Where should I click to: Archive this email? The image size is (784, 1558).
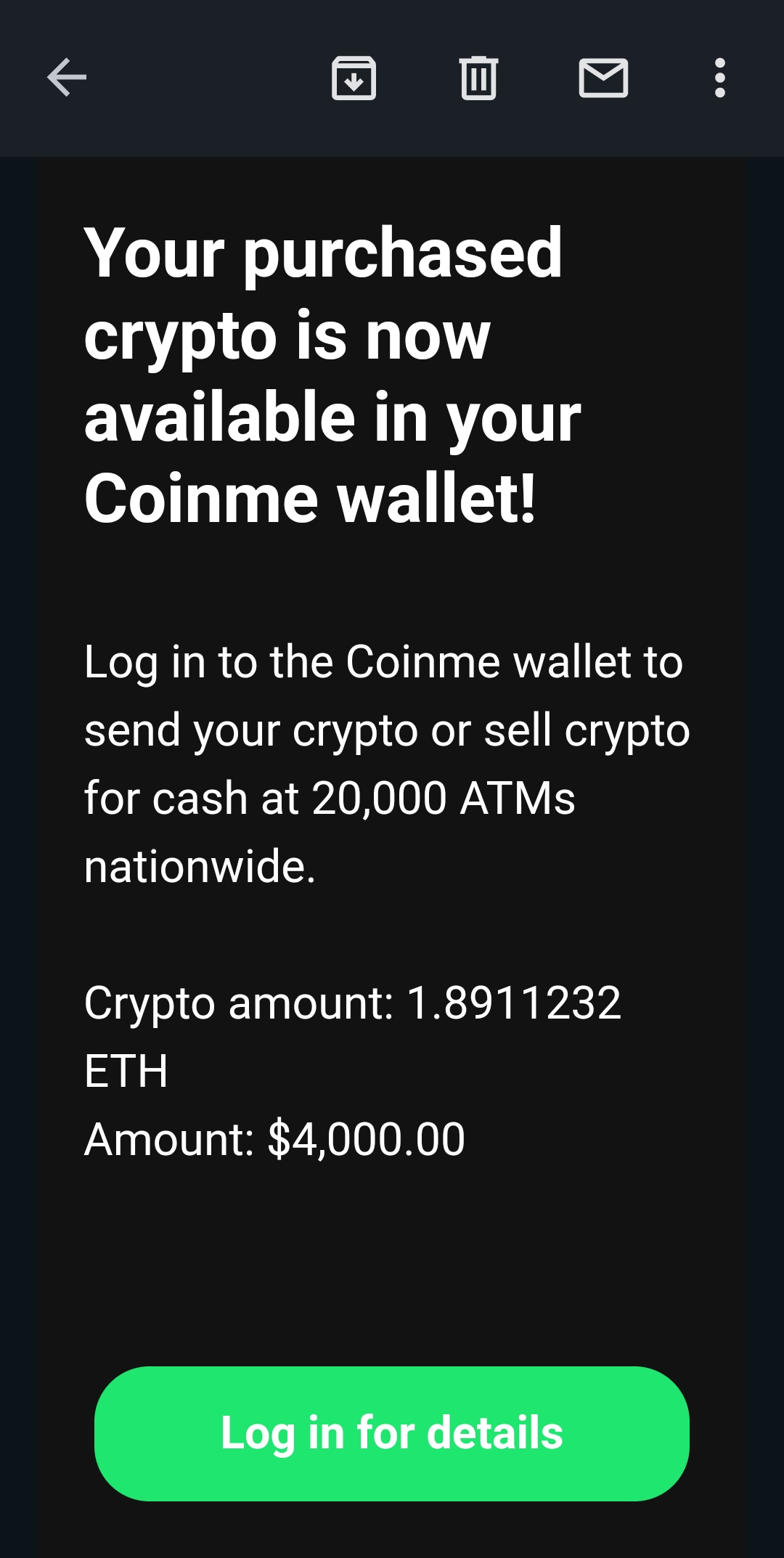pyautogui.click(x=354, y=78)
